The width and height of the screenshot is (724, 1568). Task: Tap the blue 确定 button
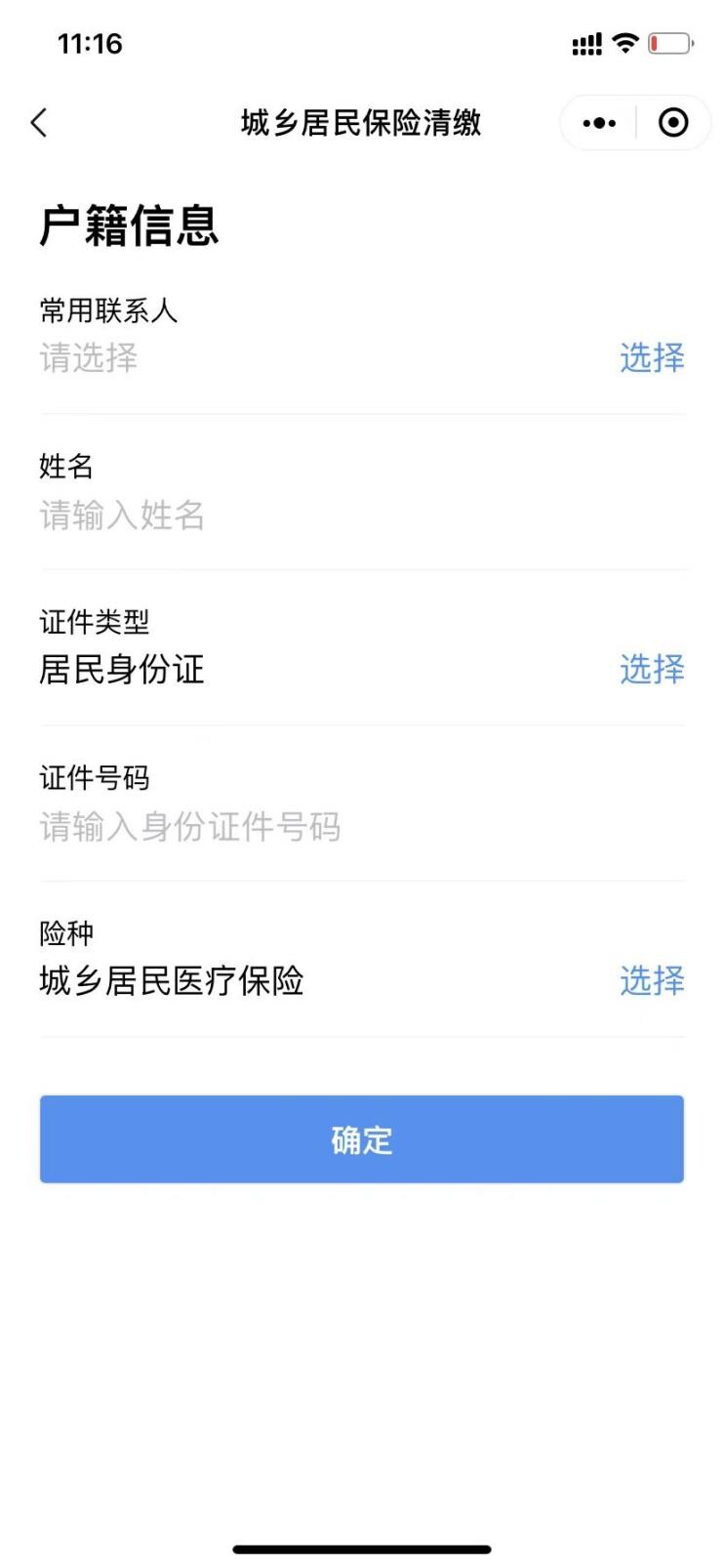pos(361,1139)
